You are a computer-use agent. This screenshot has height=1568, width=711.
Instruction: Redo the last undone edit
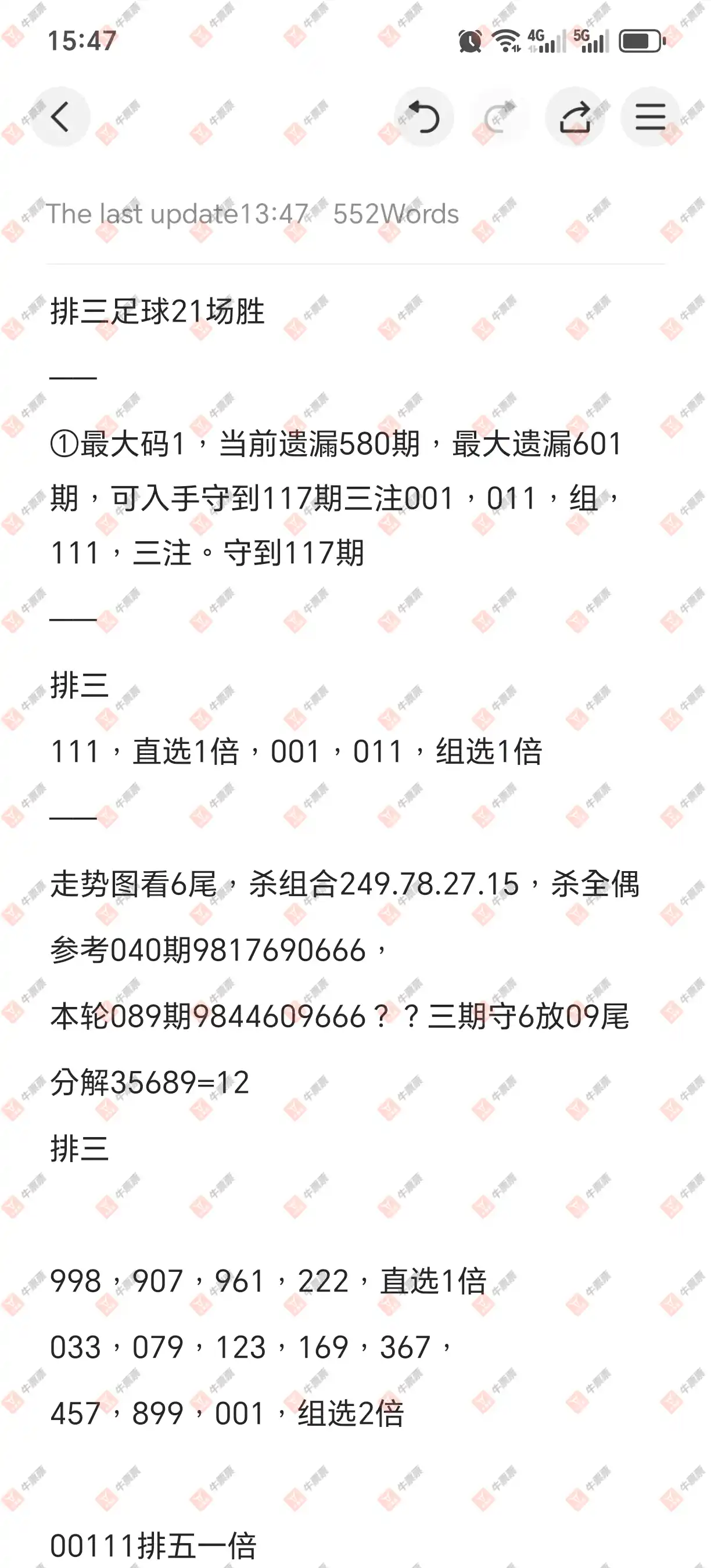click(x=499, y=117)
